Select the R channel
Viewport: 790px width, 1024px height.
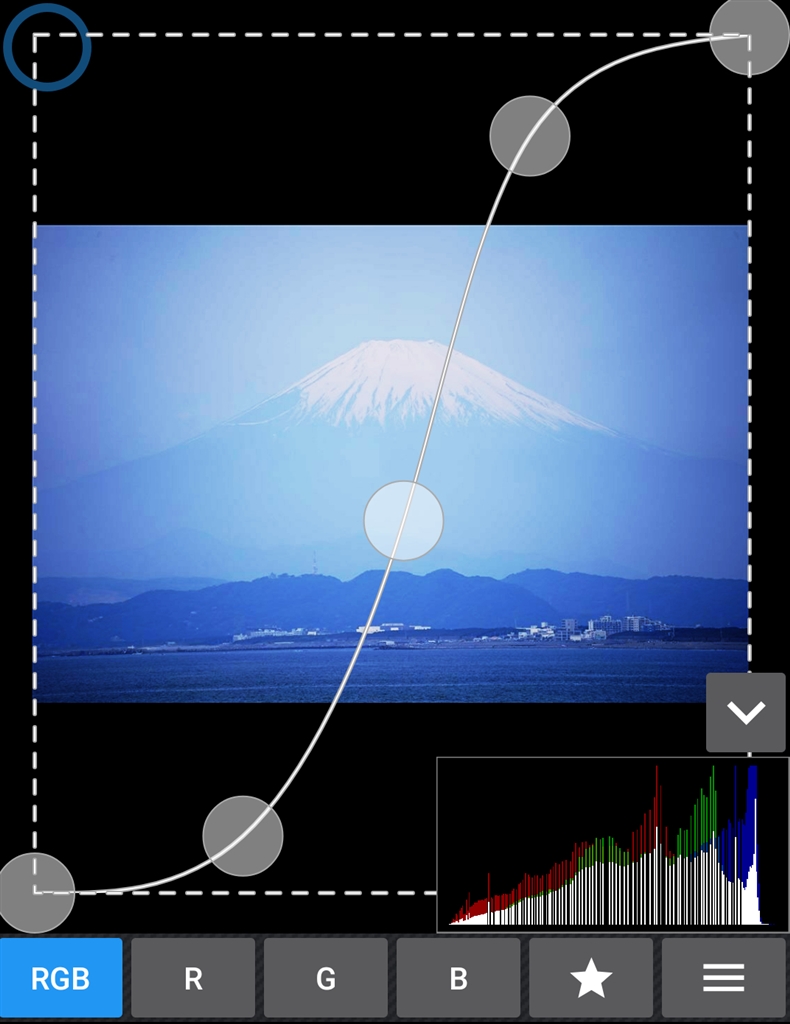193,978
